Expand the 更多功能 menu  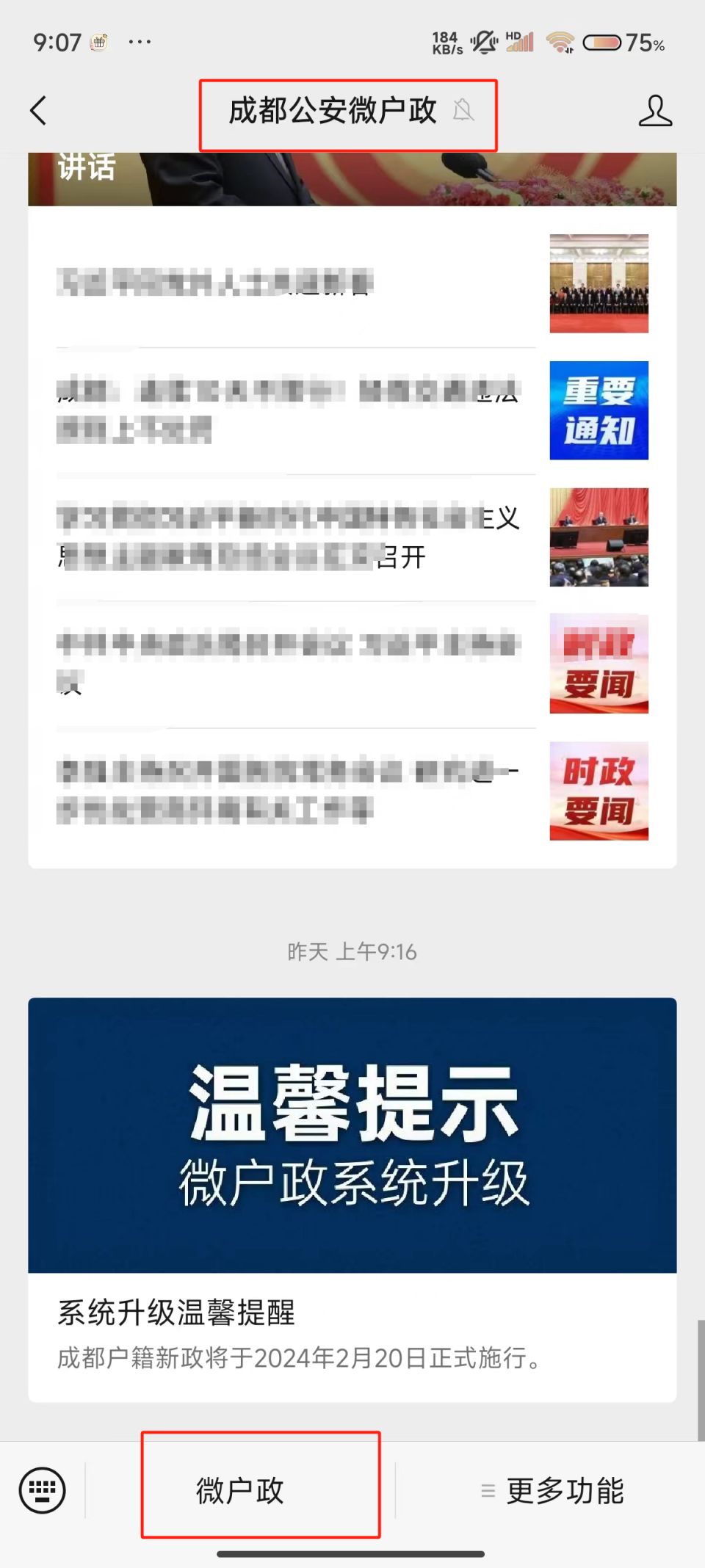[x=552, y=1490]
